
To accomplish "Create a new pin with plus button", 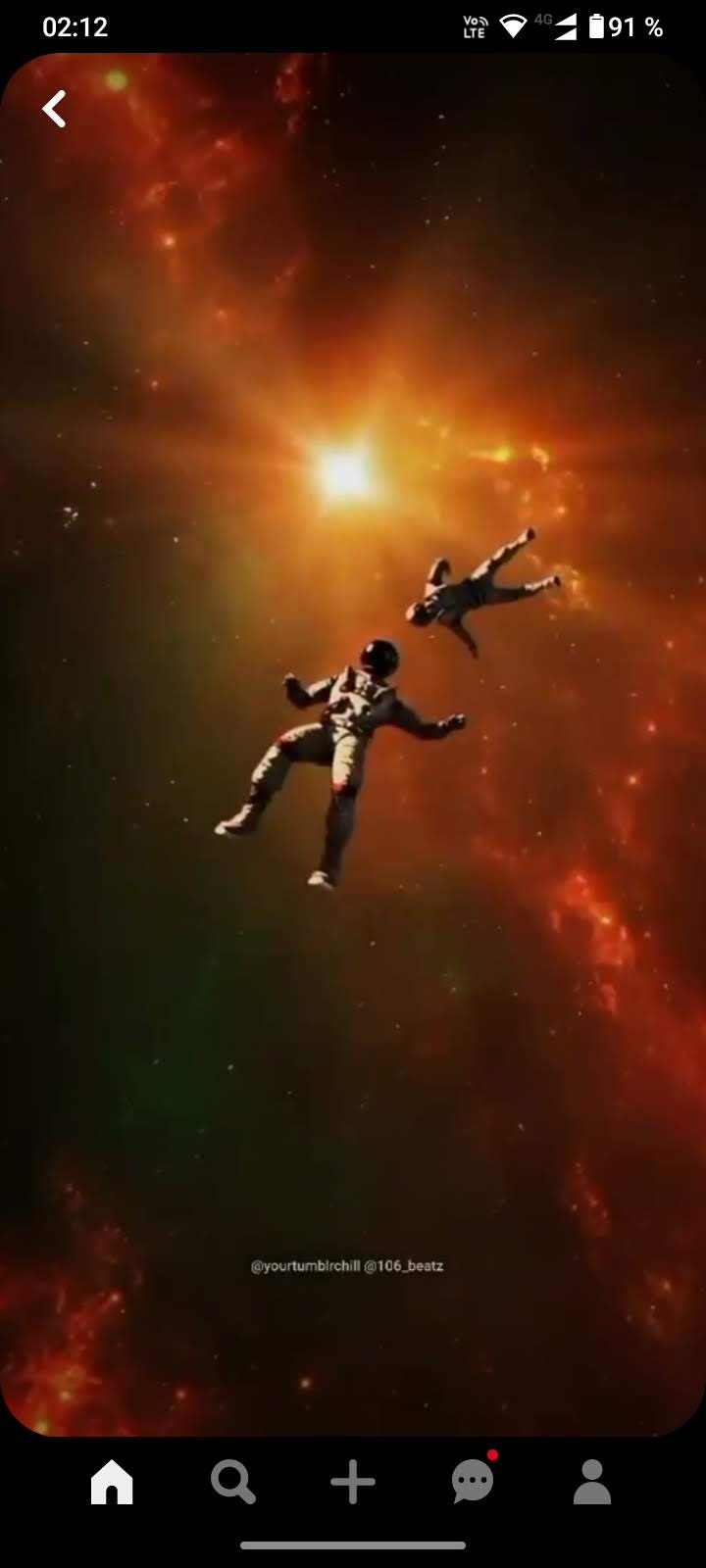I will (353, 1482).
